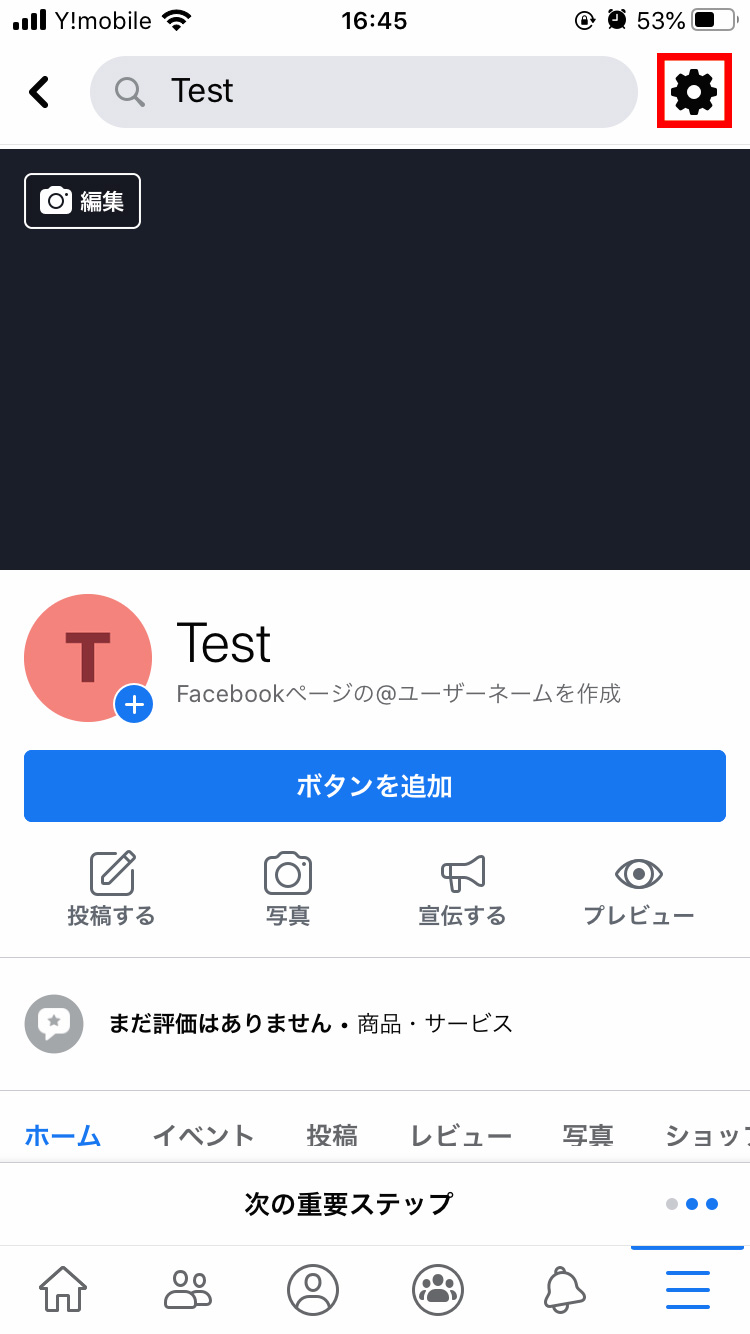Image resolution: width=750 pixels, height=1334 pixels.
Task: Tap the ボタンを追加 button
Action: (375, 786)
